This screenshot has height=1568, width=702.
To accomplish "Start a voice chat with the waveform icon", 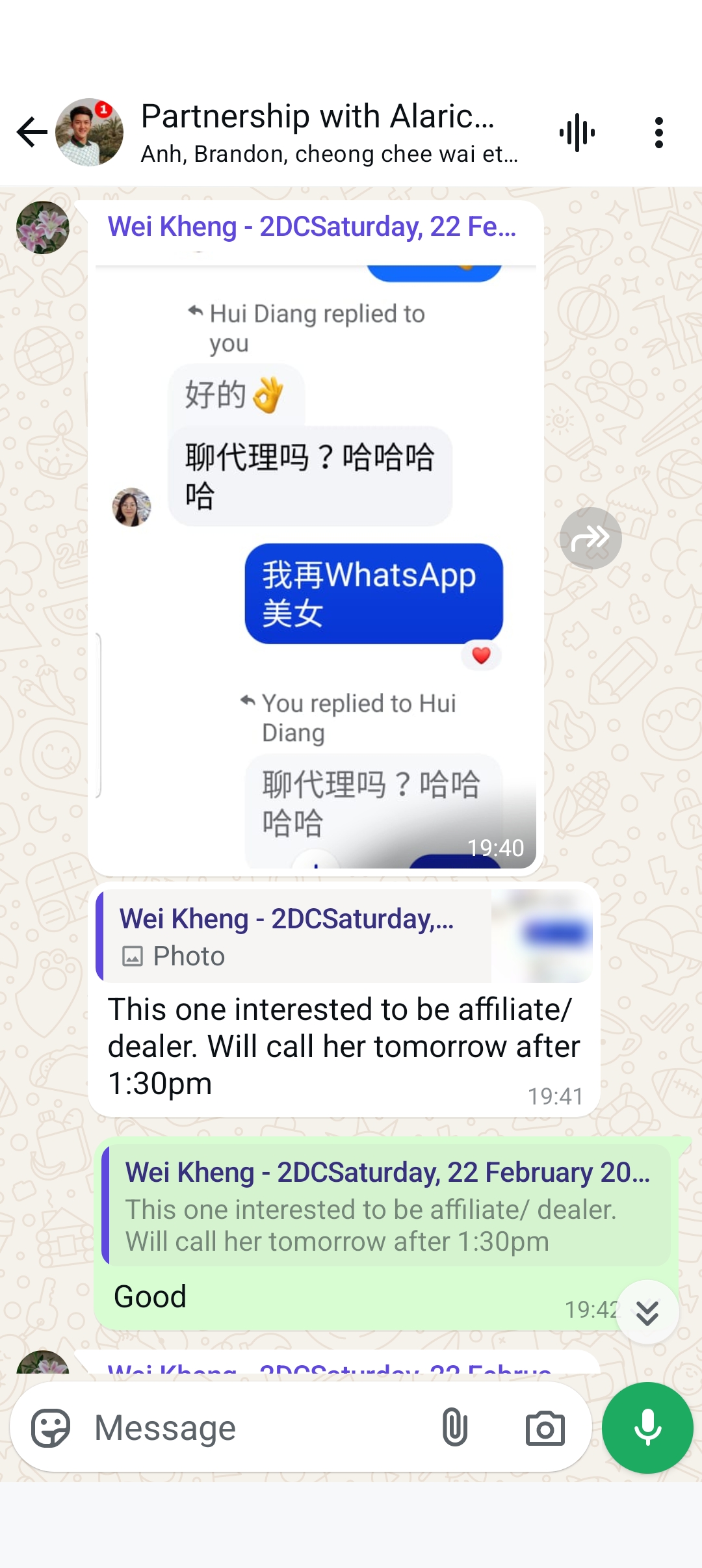I will [x=577, y=133].
